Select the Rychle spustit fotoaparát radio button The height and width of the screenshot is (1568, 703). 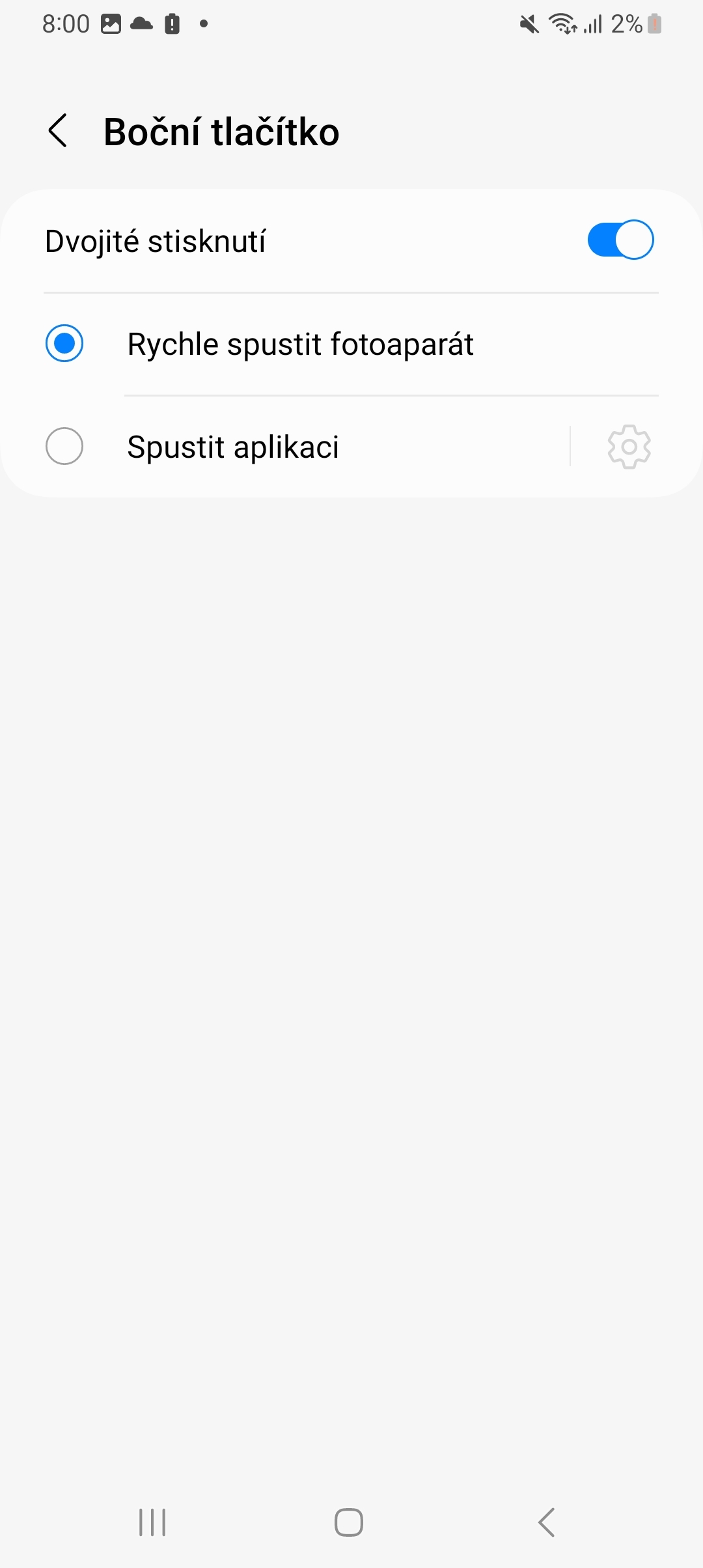coord(64,344)
